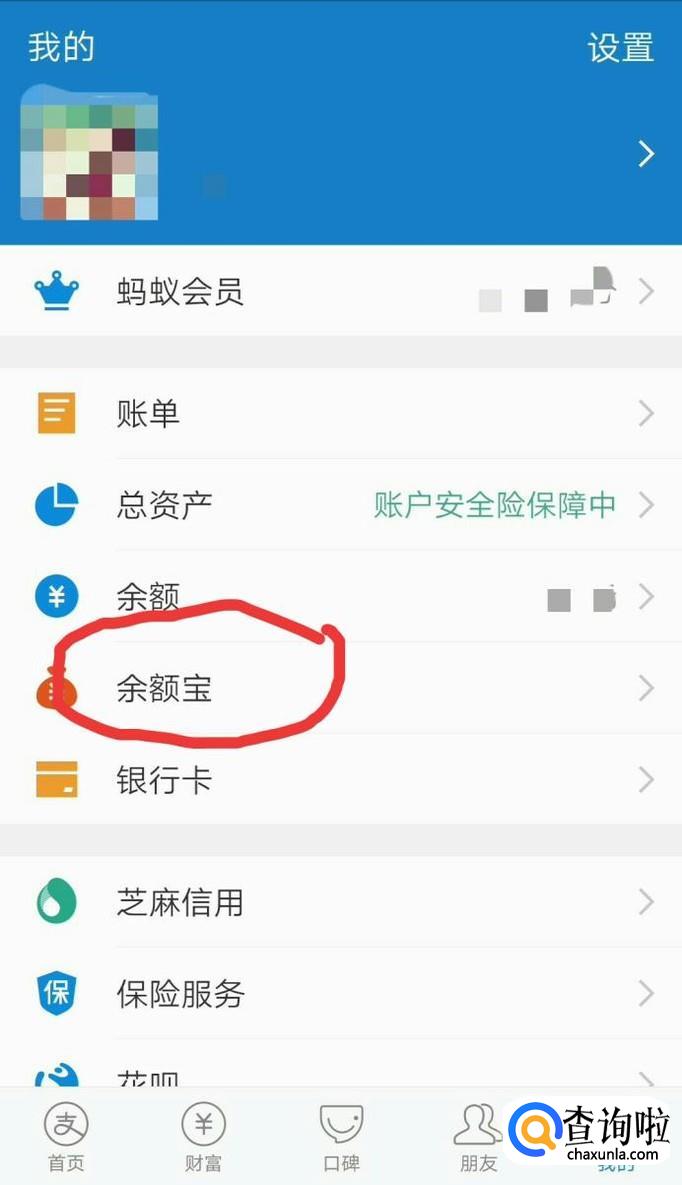Open 总资产

click(x=341, y=505)
